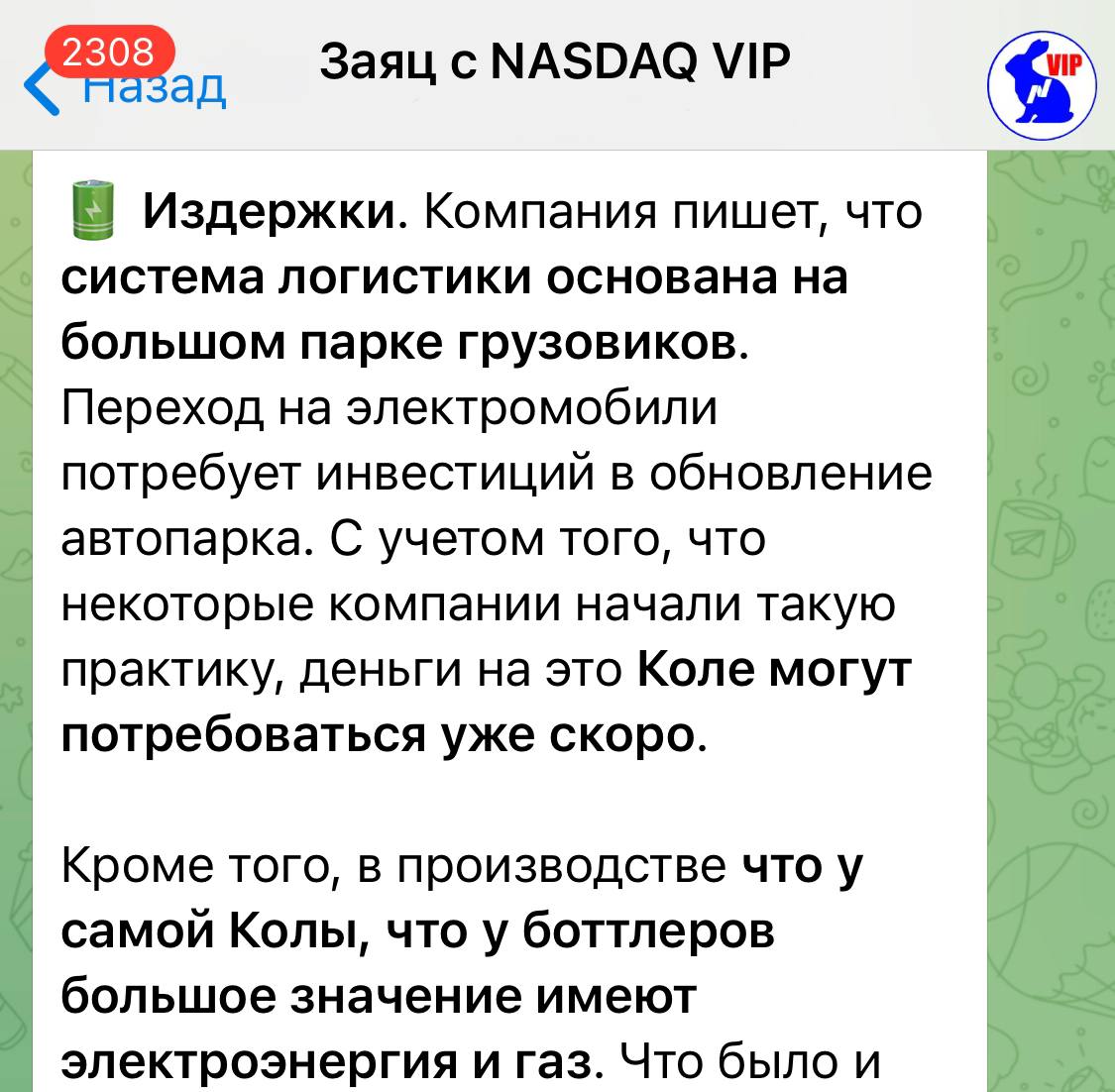The image size is (1115, 1092).
Task: Open the Заяц с NASDAQ VIP channel avatar
Action: click(1041, 85)
